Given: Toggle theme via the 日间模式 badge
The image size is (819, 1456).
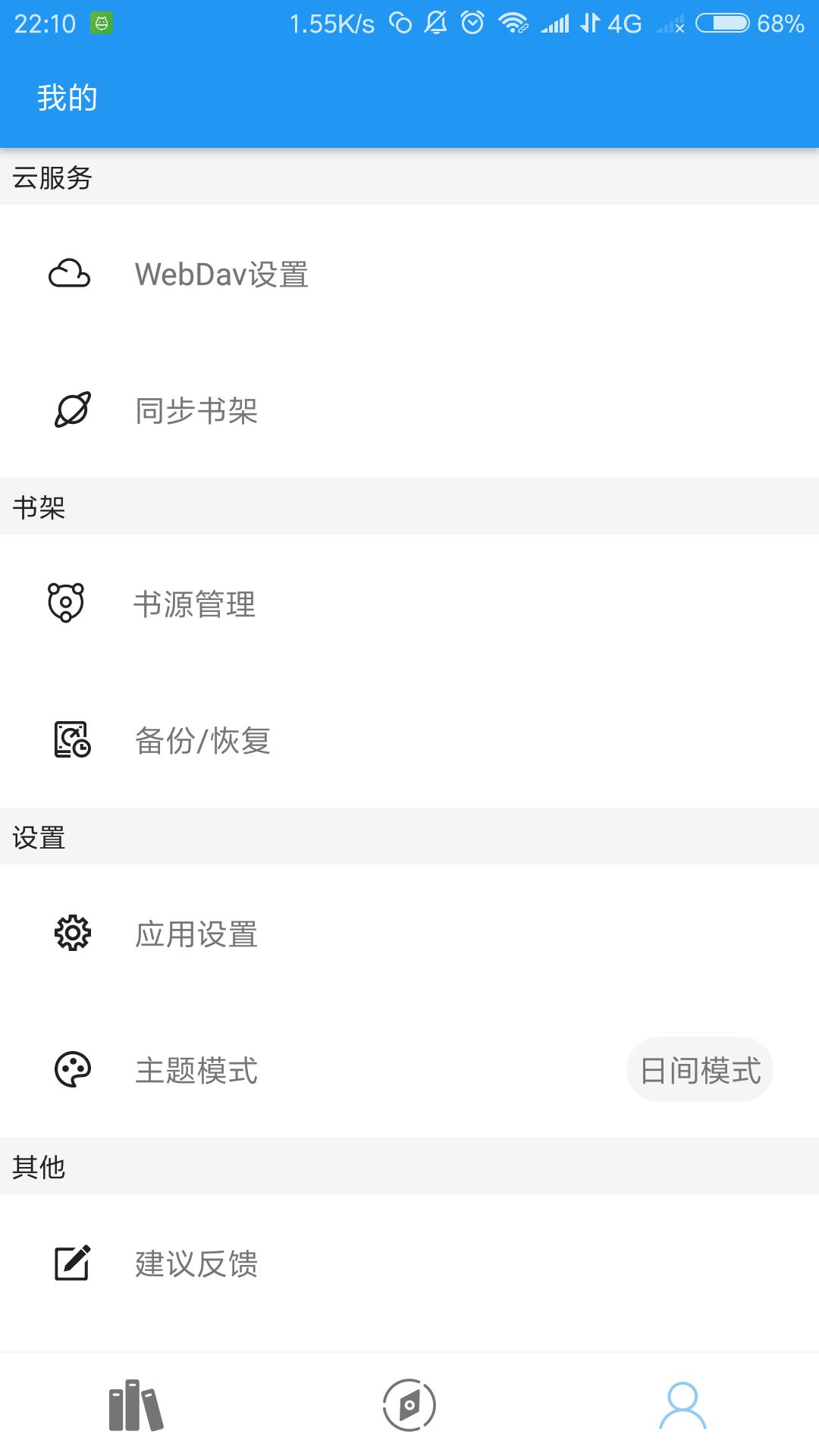Looking at the screenshot, I should (x=698, y=1069).
